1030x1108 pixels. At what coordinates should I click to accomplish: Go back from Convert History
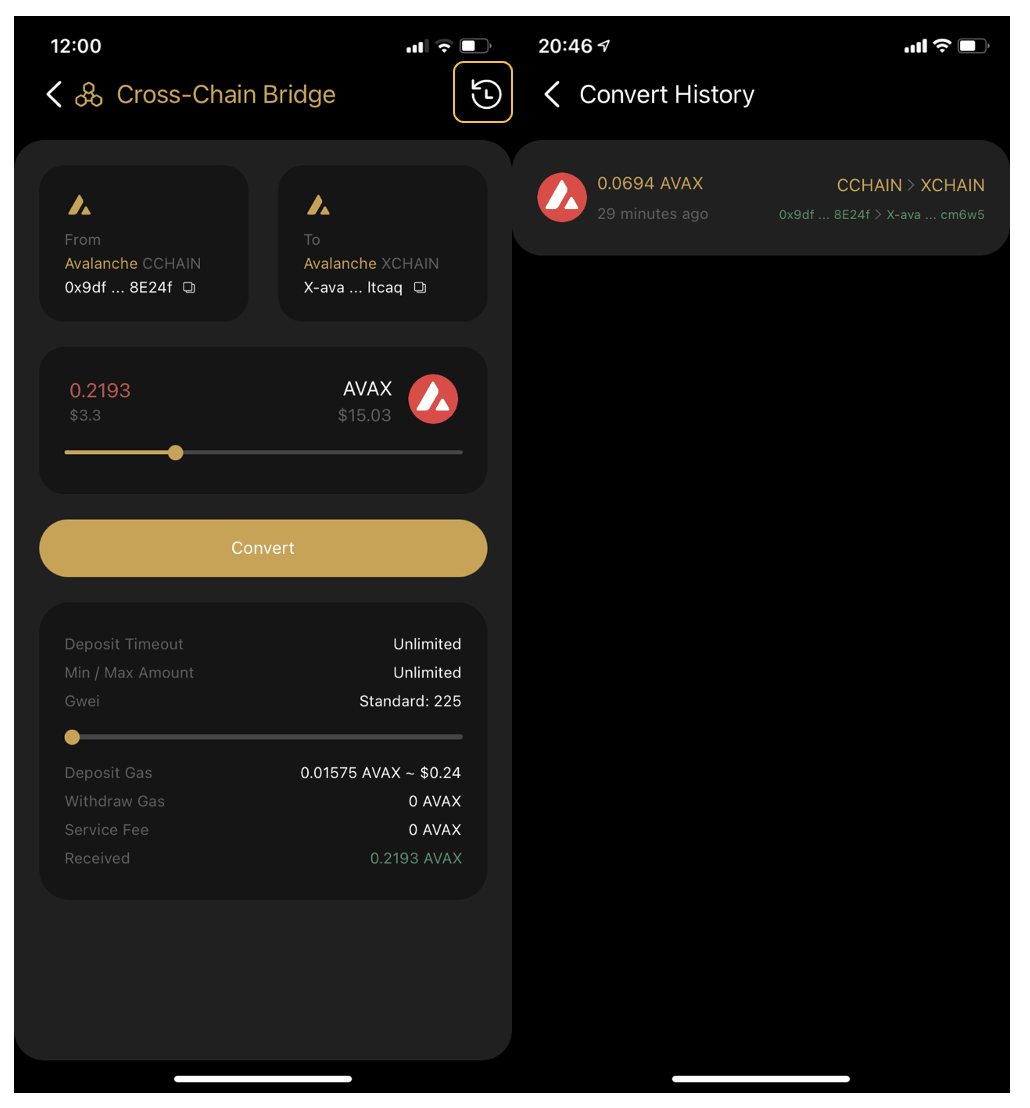tap(552, 95)
